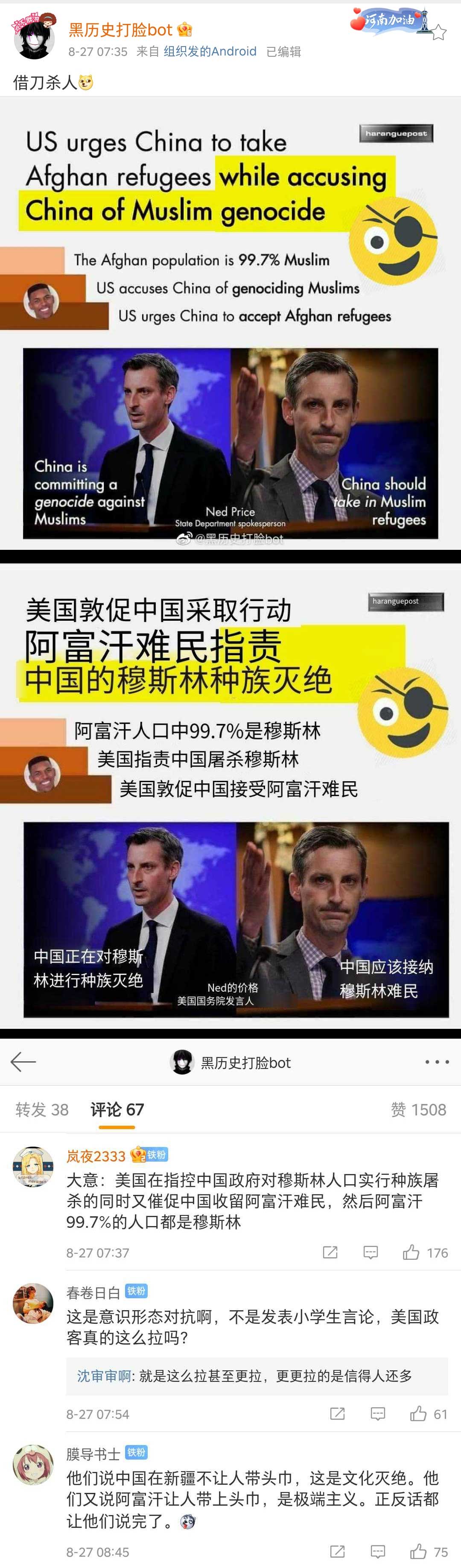Reply to 春卷日白's comment
Screen dimensions: 461x1568
[x=378, y=1414]
